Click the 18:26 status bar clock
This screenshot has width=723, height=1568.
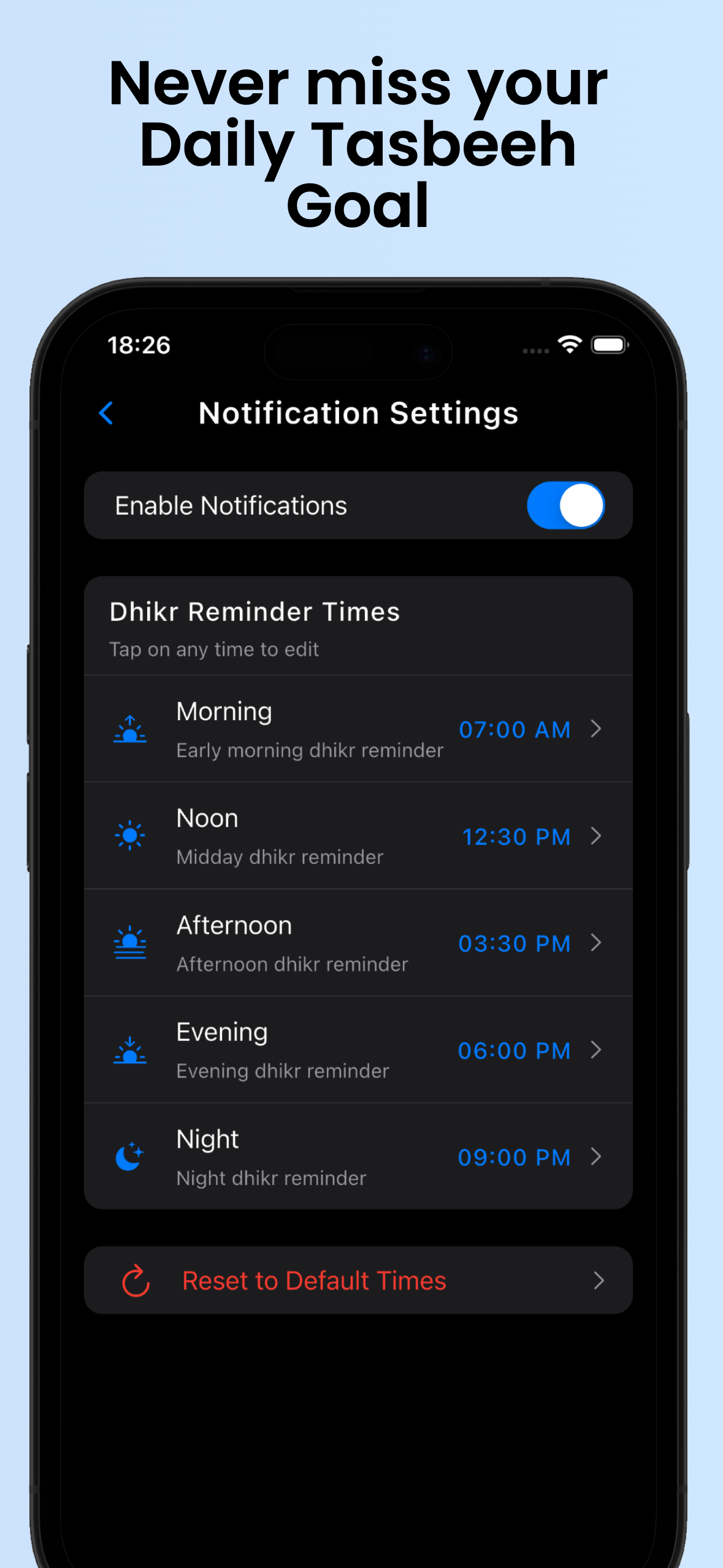(x=139, y=345)
